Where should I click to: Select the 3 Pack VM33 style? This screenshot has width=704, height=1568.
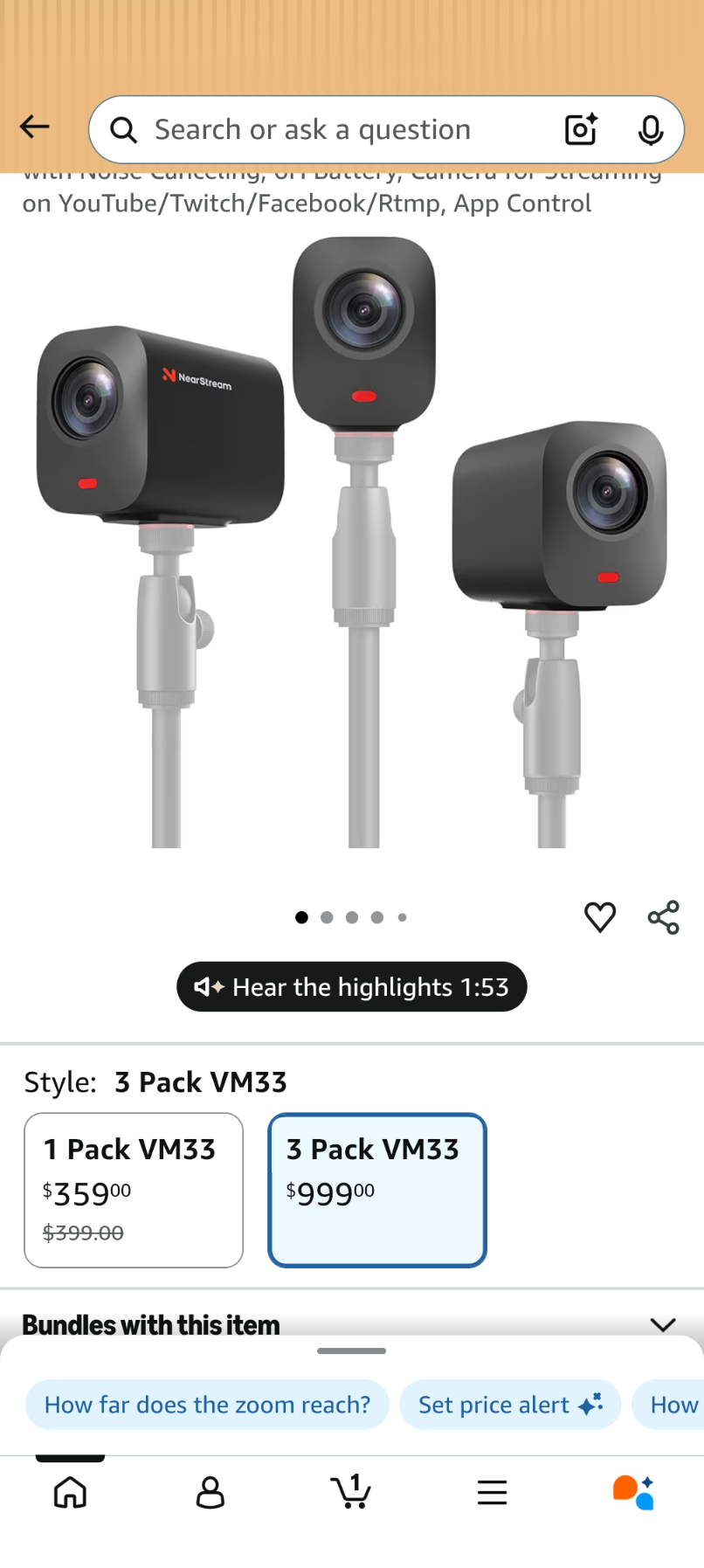[376, 1190]
